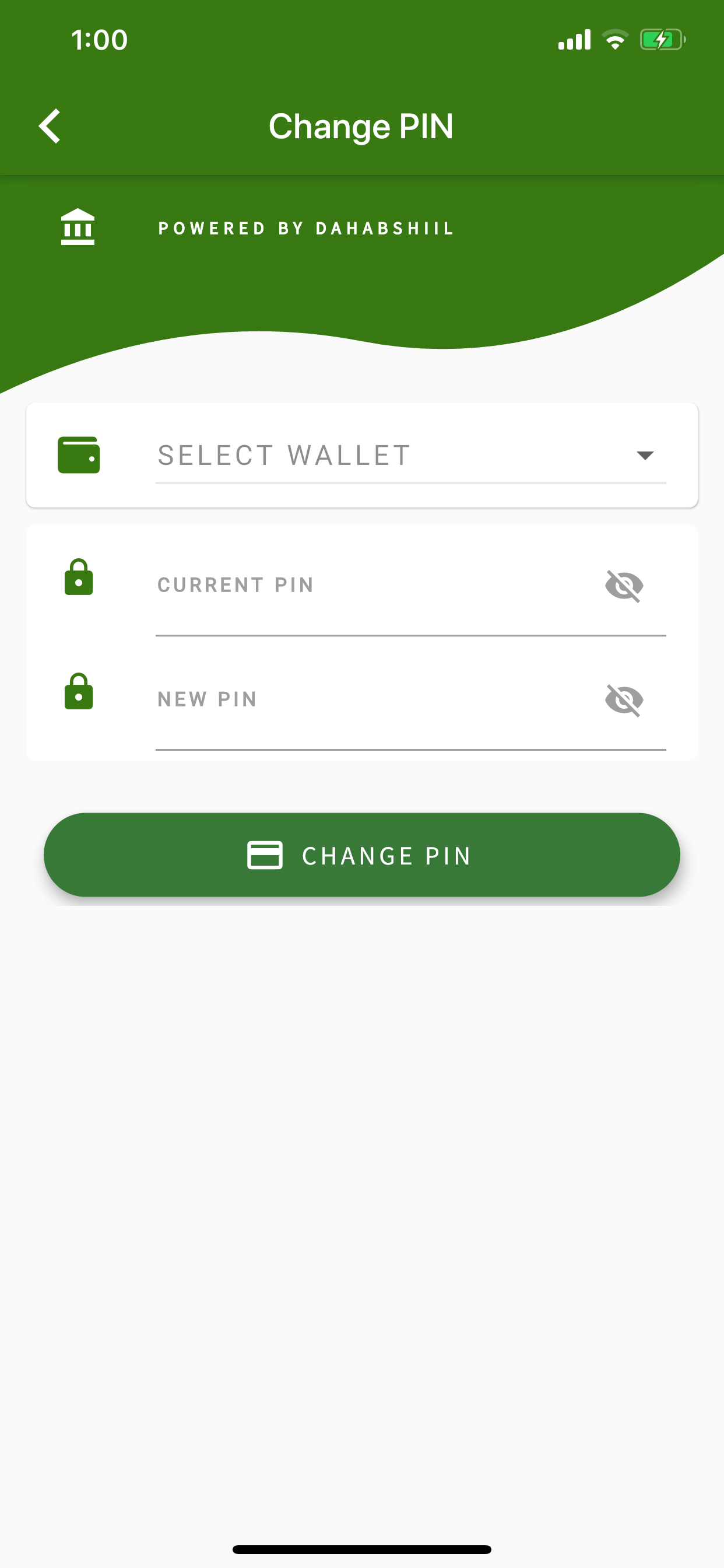Viewport: 724px width, 1568px height.
Task: Reveal the New PIN using the eye toggle
Action: pyautogui.click(x=624, y=699)
